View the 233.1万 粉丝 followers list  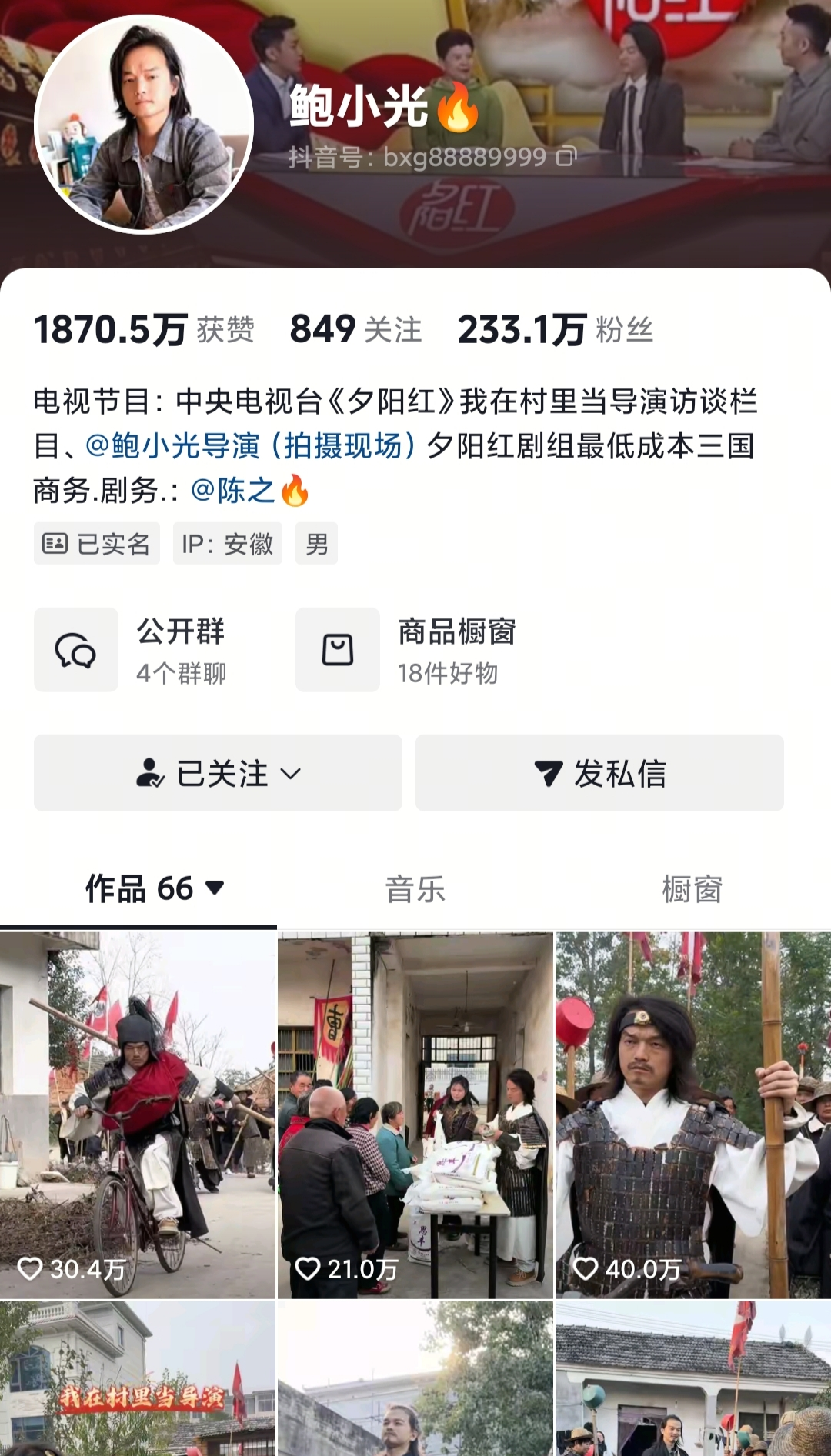555,330
